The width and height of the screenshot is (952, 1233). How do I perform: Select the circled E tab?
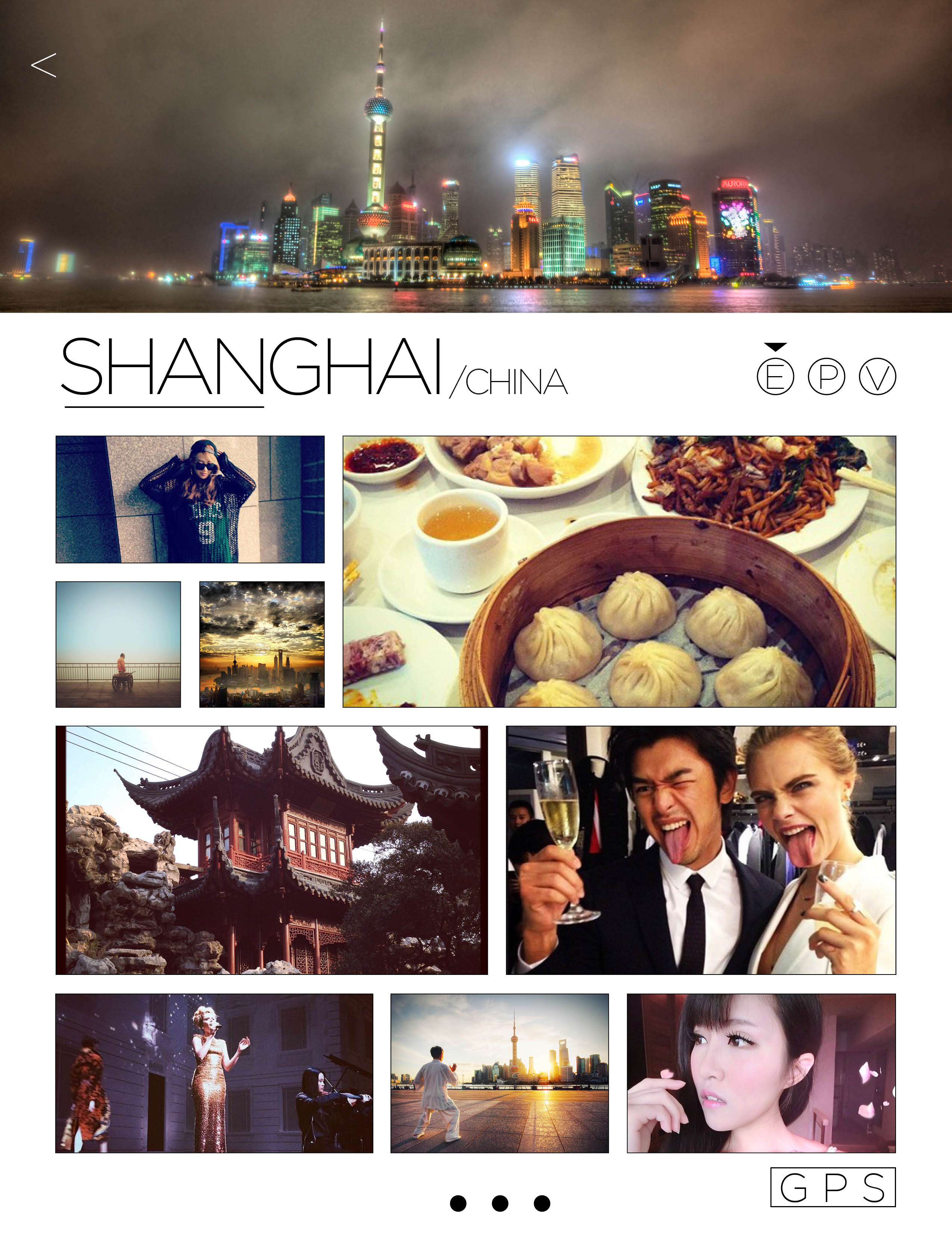coord(775,377)
